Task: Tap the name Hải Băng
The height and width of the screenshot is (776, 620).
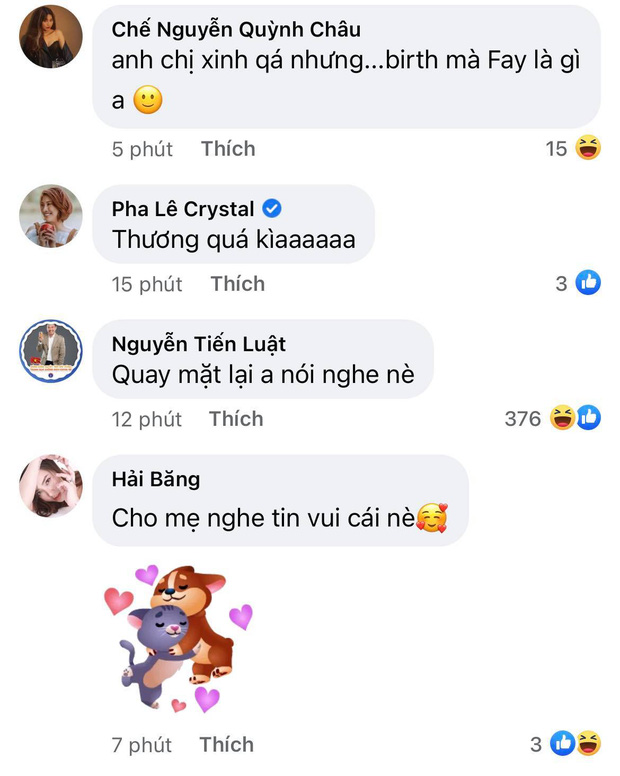Action: 156,479
